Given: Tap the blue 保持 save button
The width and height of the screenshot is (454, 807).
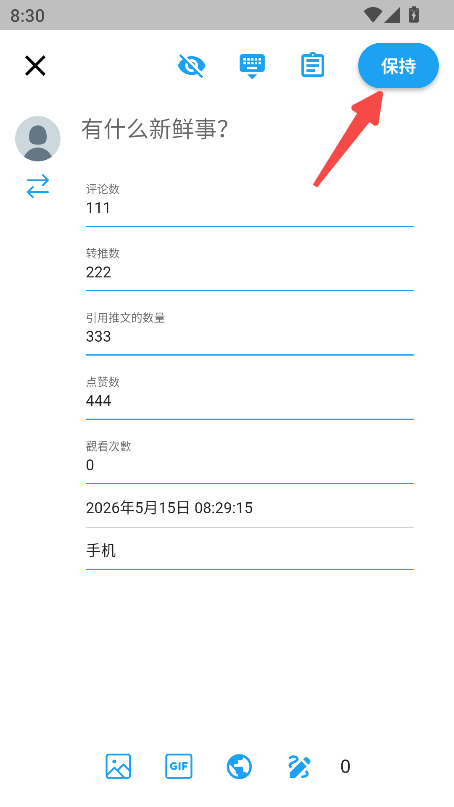Looking at the screenshot, I should (398, 66).
